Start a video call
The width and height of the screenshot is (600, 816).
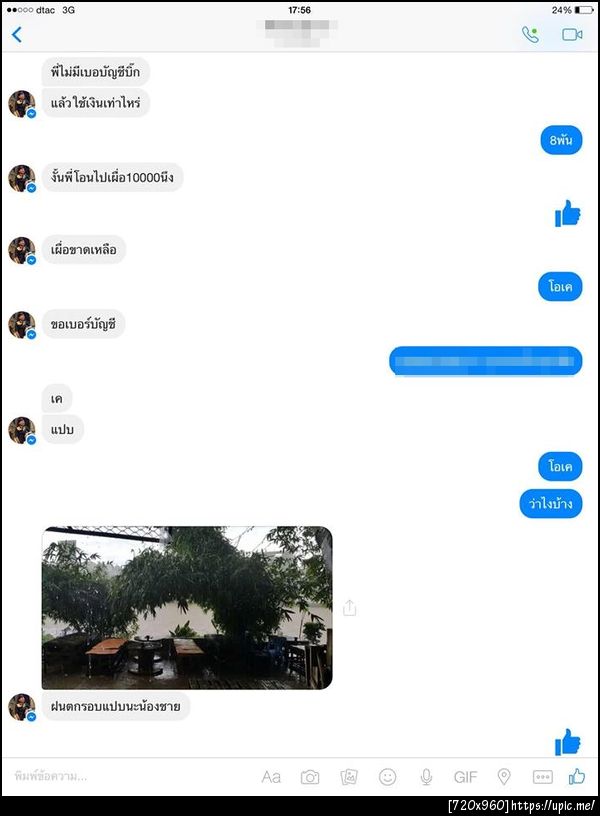point(572,35)
